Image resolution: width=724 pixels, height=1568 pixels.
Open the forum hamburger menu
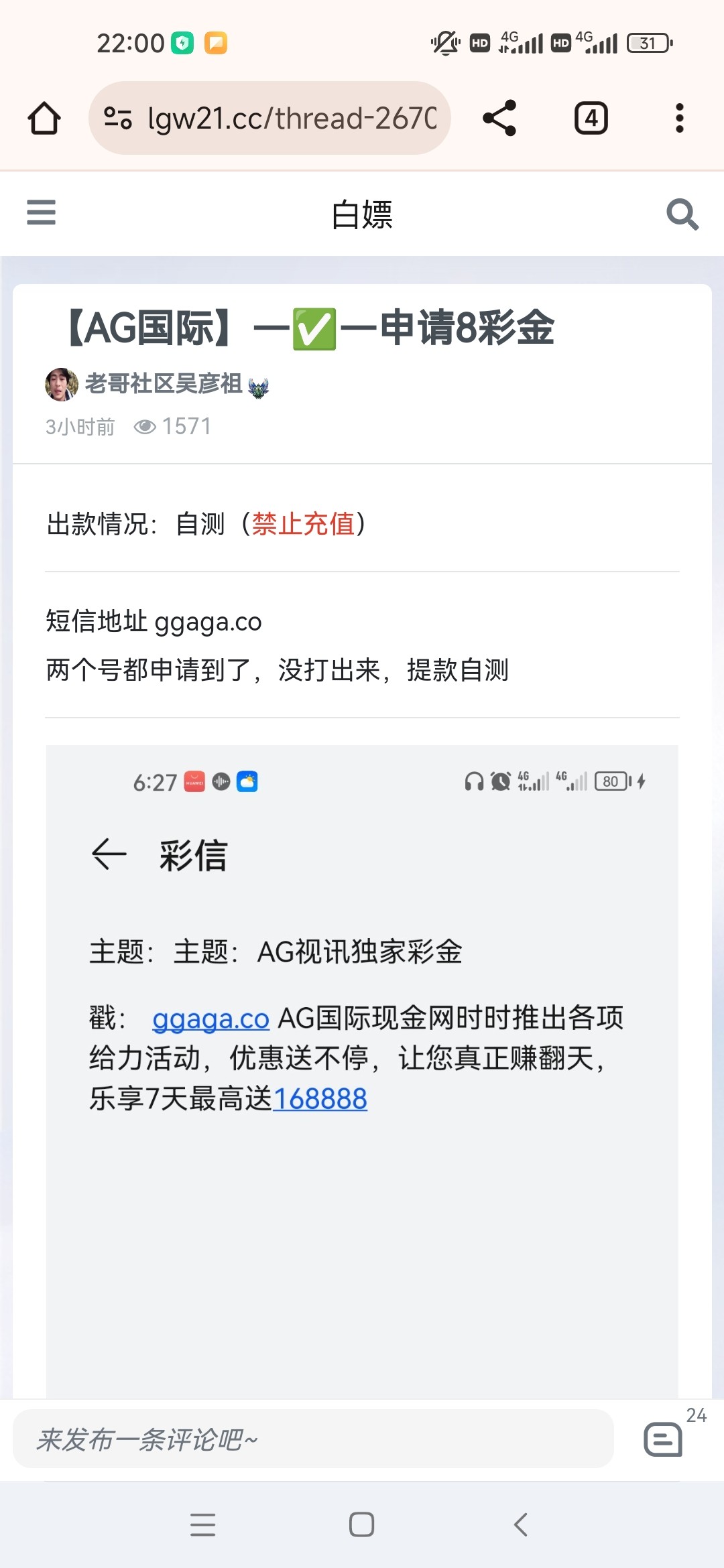point(41,213)
